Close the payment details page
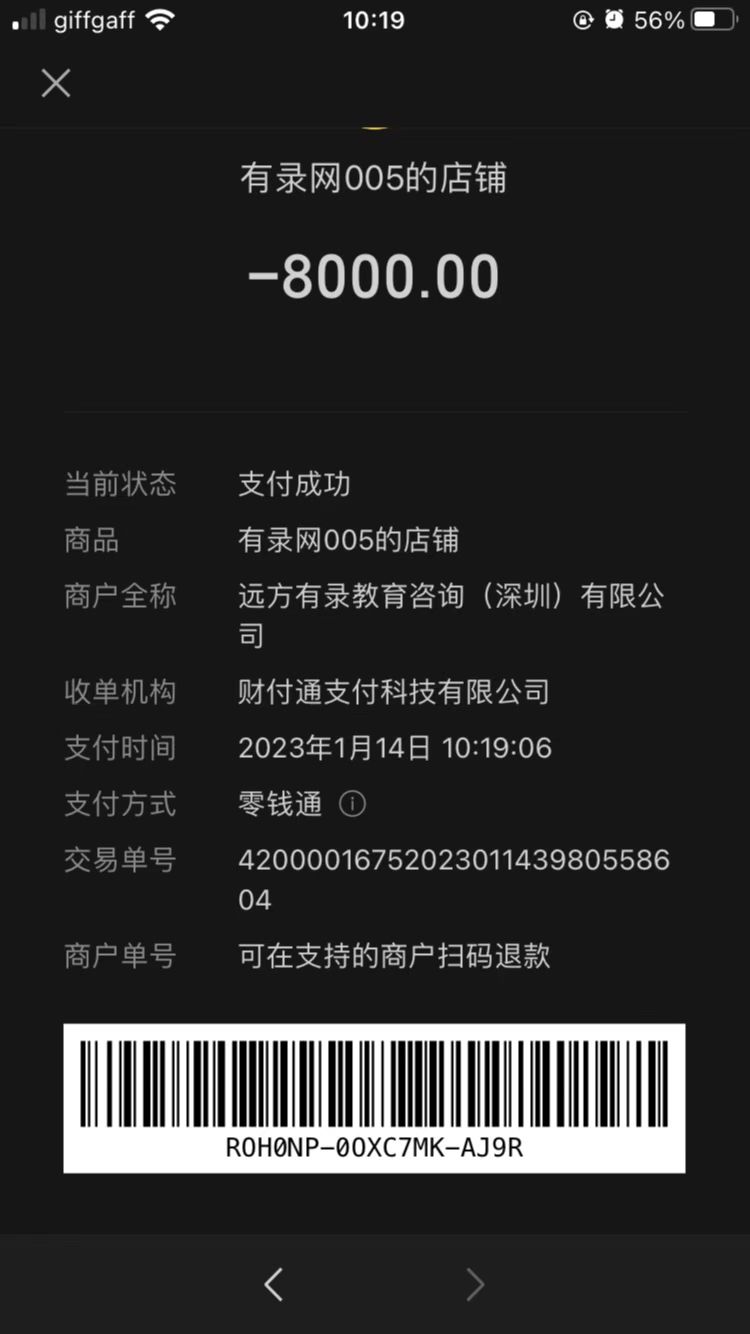Viewport: 750px width, 1334px height. [56, 83]
